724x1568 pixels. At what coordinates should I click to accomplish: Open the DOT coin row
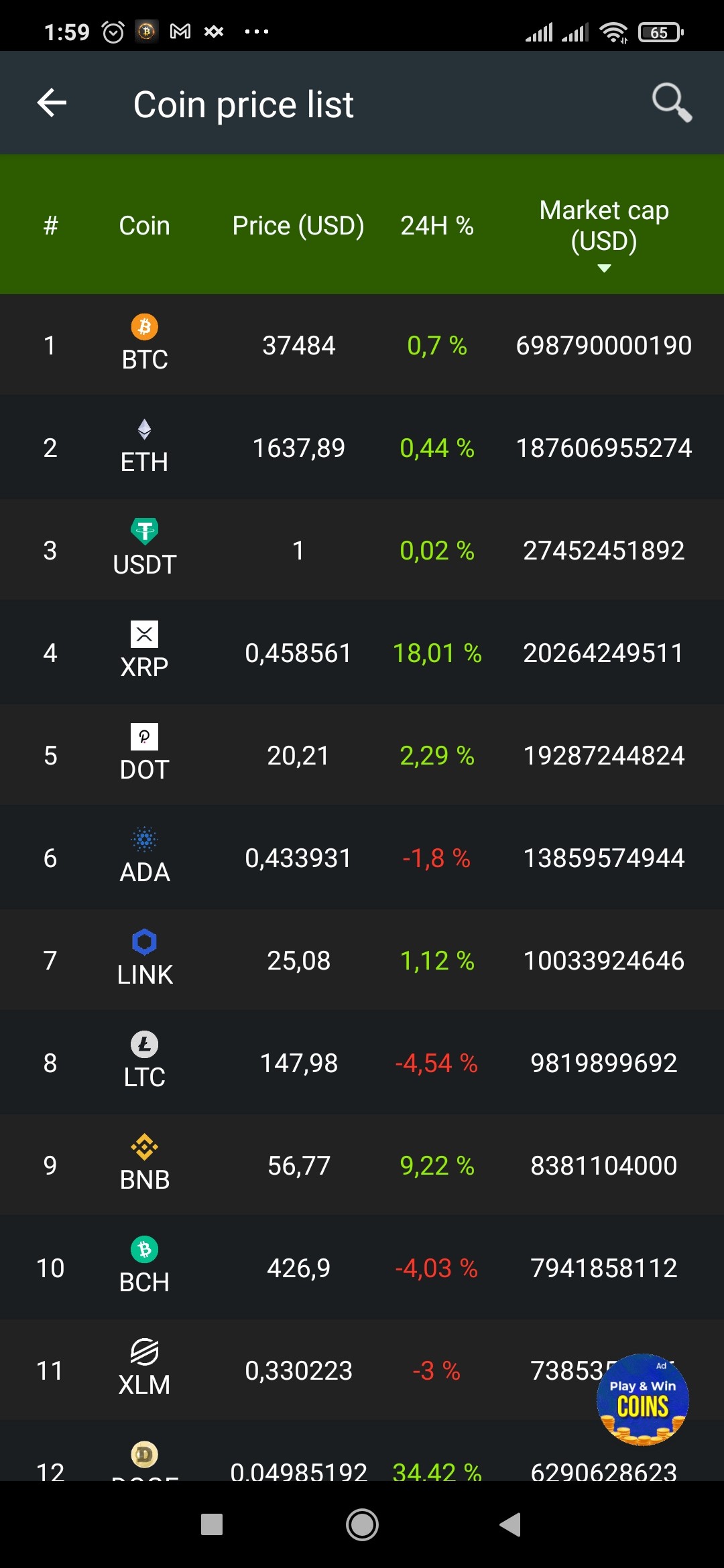pos(362,755)
